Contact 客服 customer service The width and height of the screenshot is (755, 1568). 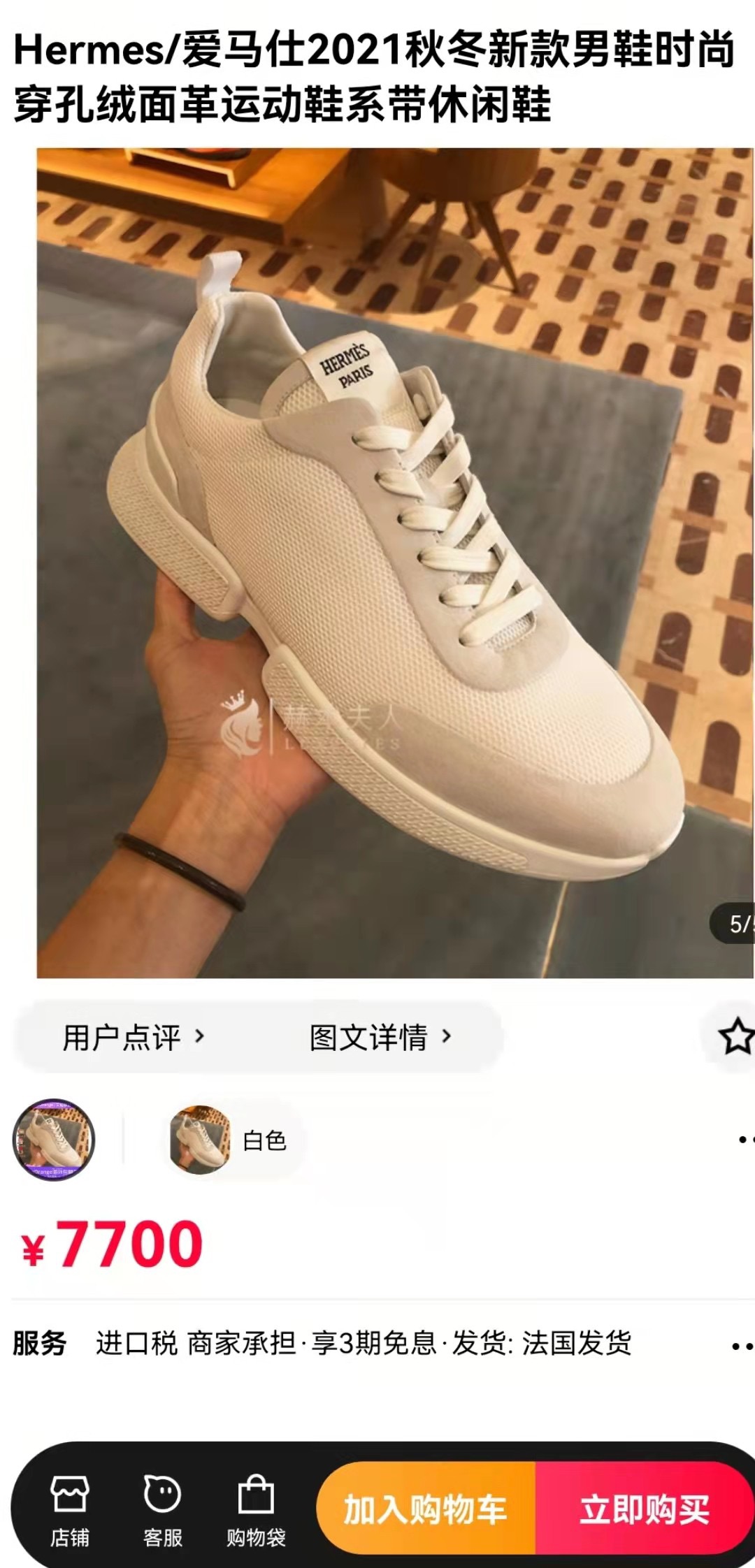point(162,1509)
